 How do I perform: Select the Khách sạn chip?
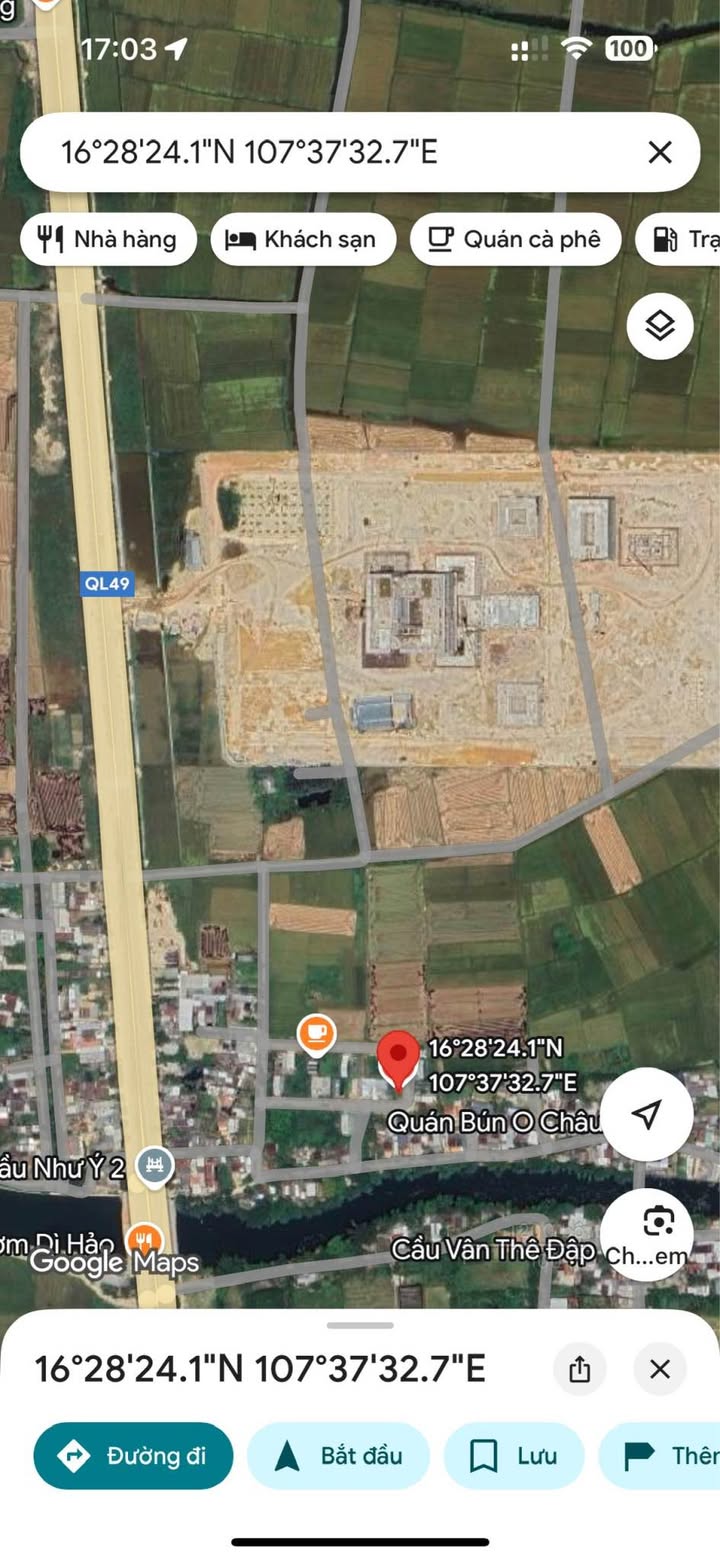303,240
